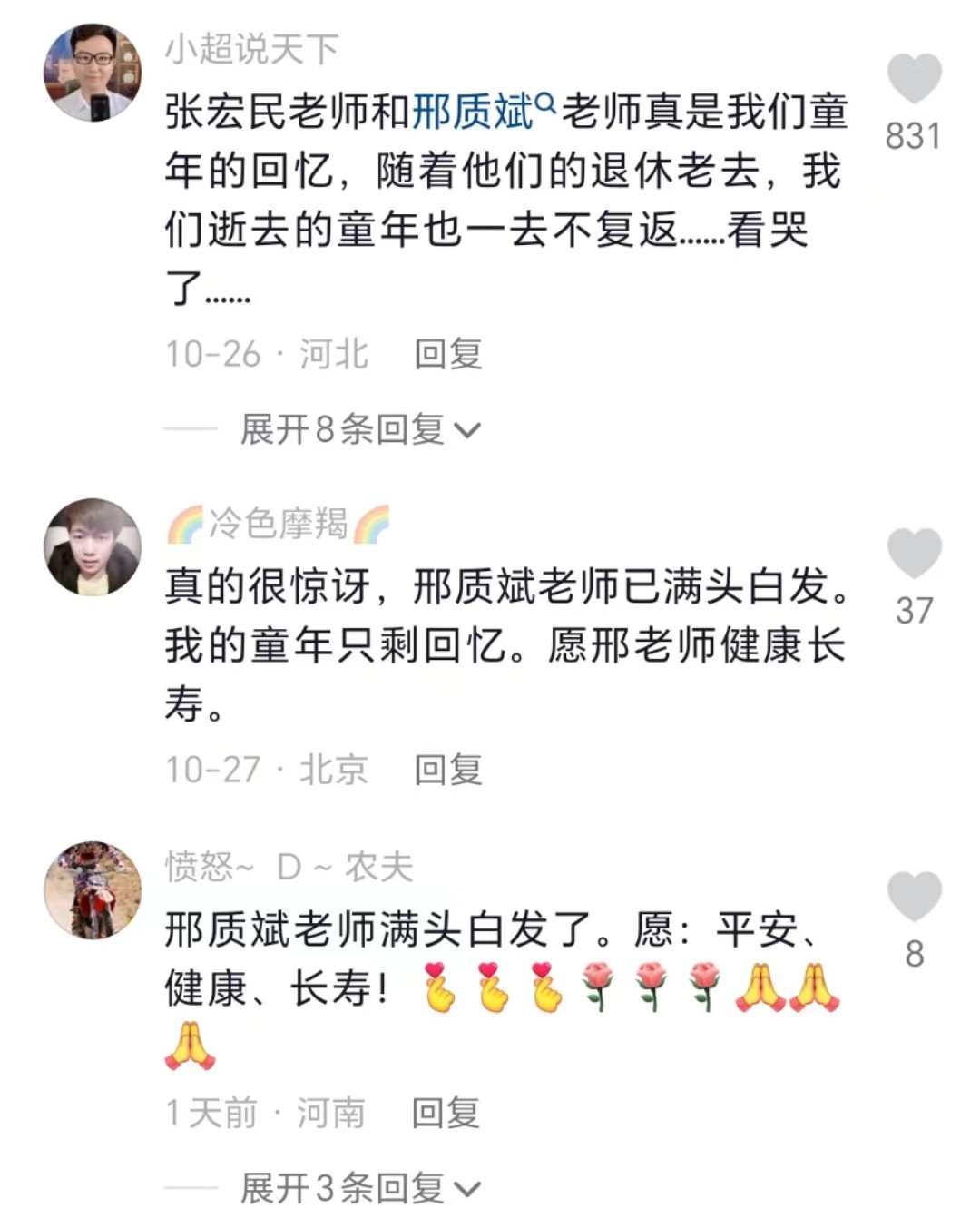The image size is (980, 1218).
Task: Like 小超说天下's comment
Action: 913,79
